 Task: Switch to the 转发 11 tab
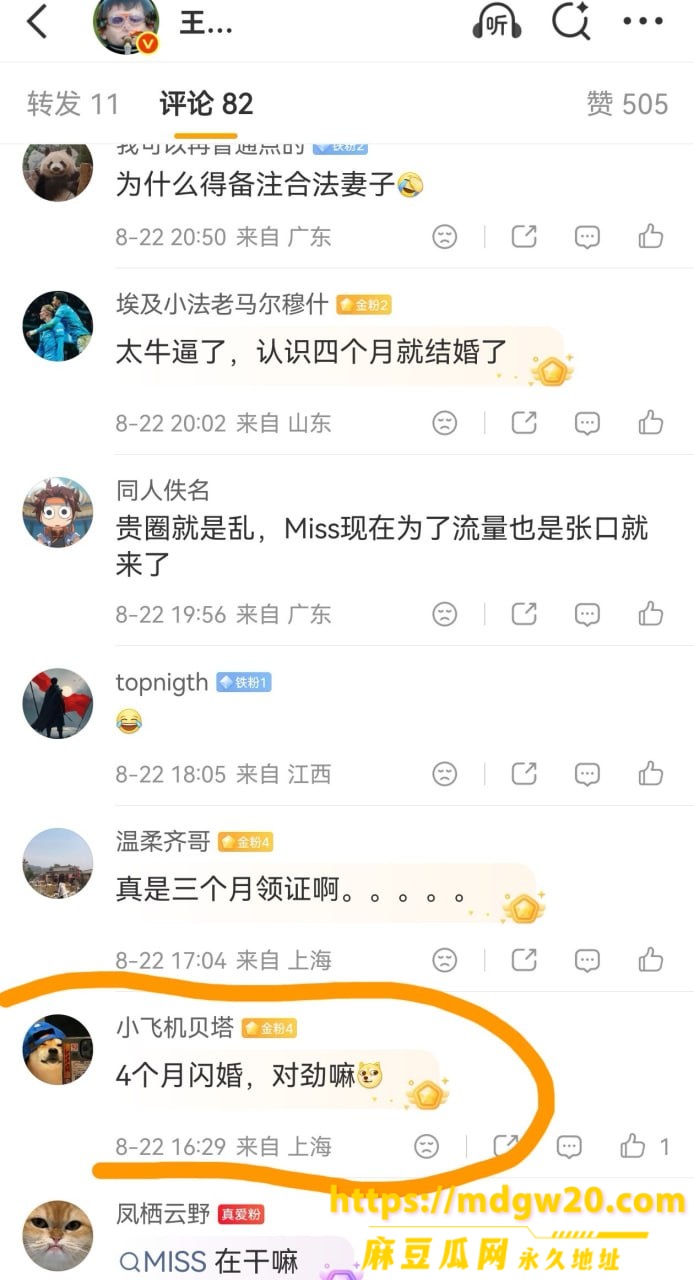click(73, 103)
